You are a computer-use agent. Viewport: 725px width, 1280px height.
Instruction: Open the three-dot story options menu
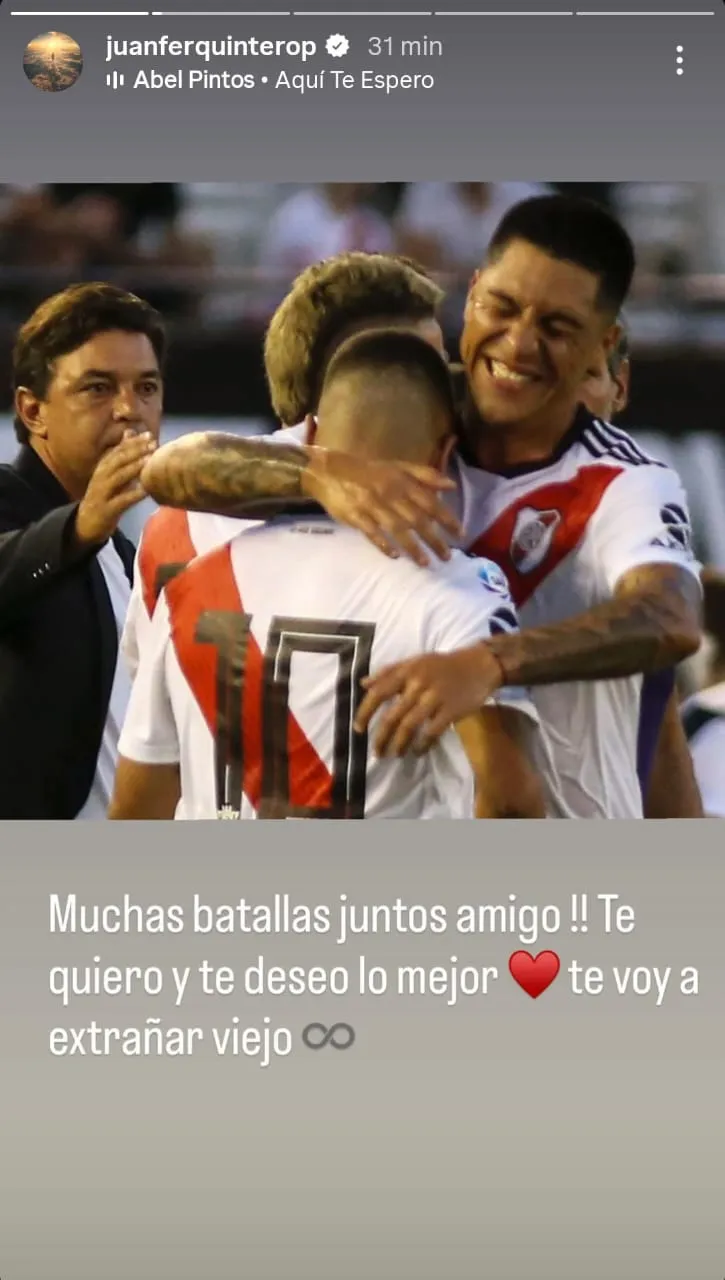pyautogui.click(x=679, y=61)
